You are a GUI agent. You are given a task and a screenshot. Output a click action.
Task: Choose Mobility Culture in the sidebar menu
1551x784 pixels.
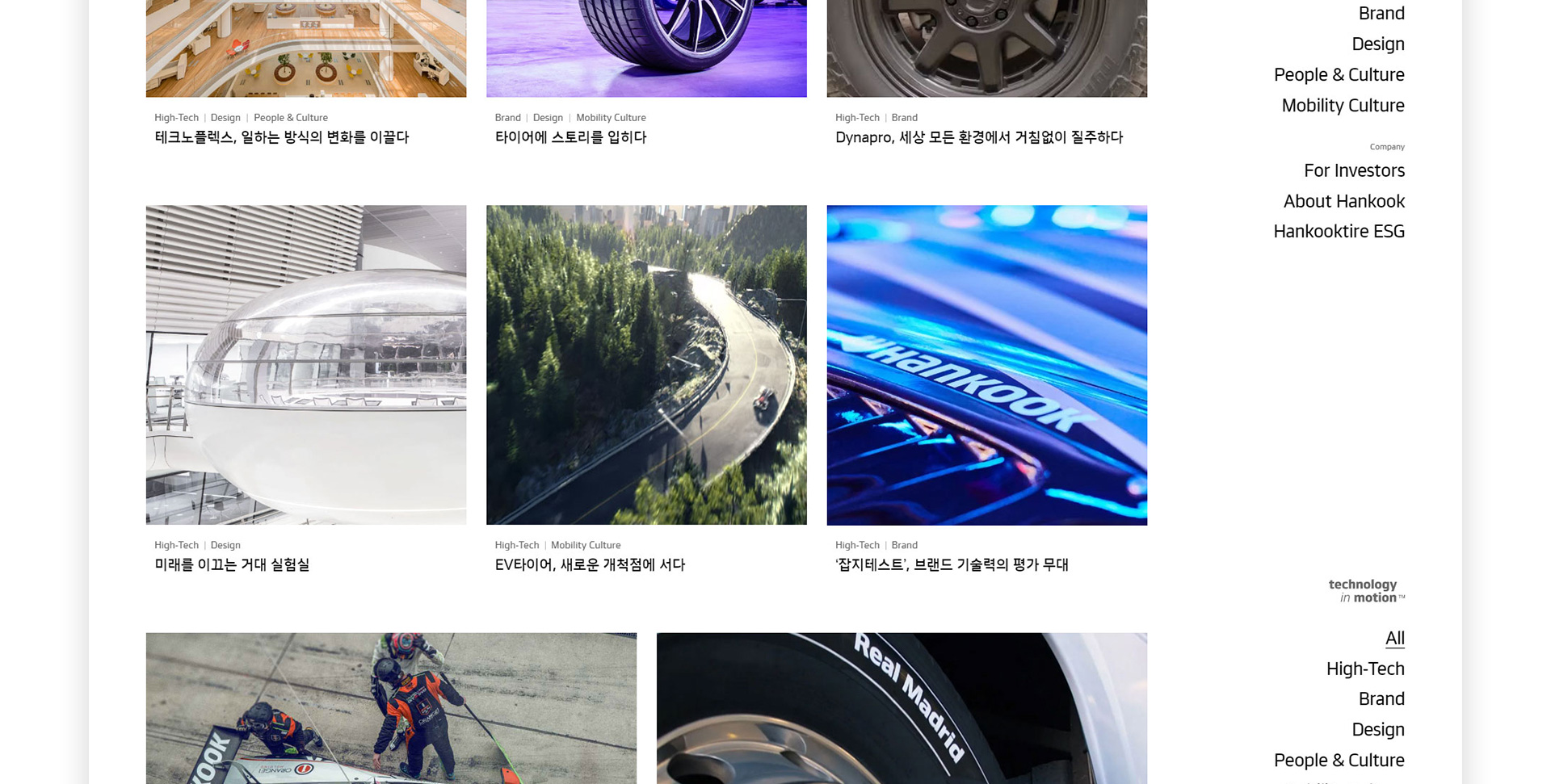[1343, 106]
